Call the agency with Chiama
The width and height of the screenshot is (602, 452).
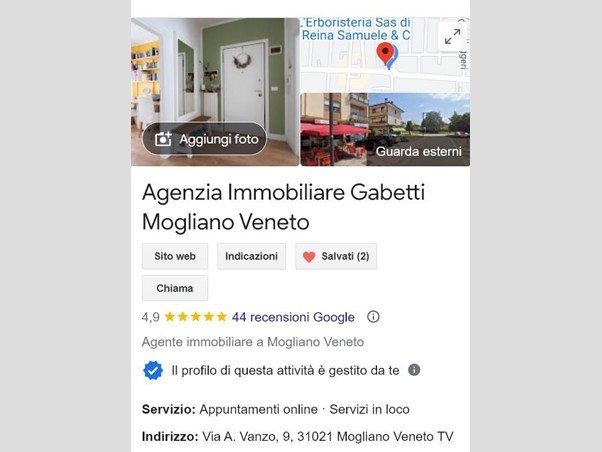[x=175, y=288]
